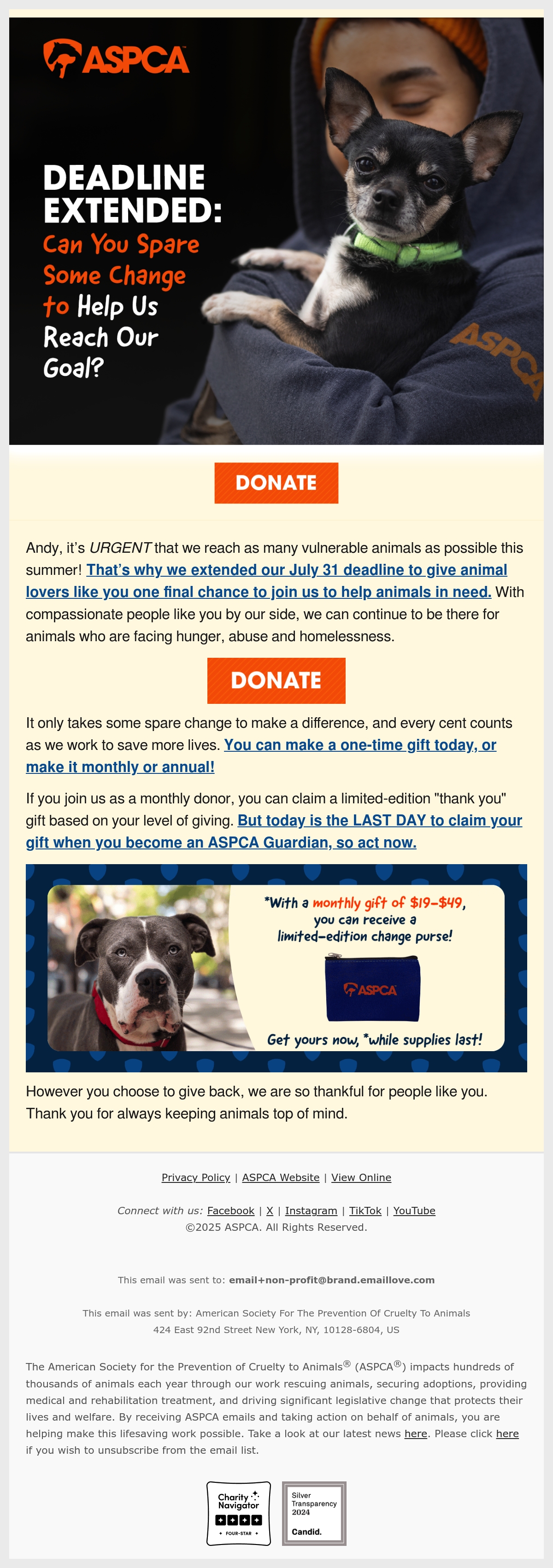553x1568 pixels.
Task: Visit the ASPCA Website link
Action: coord(281,1177)
